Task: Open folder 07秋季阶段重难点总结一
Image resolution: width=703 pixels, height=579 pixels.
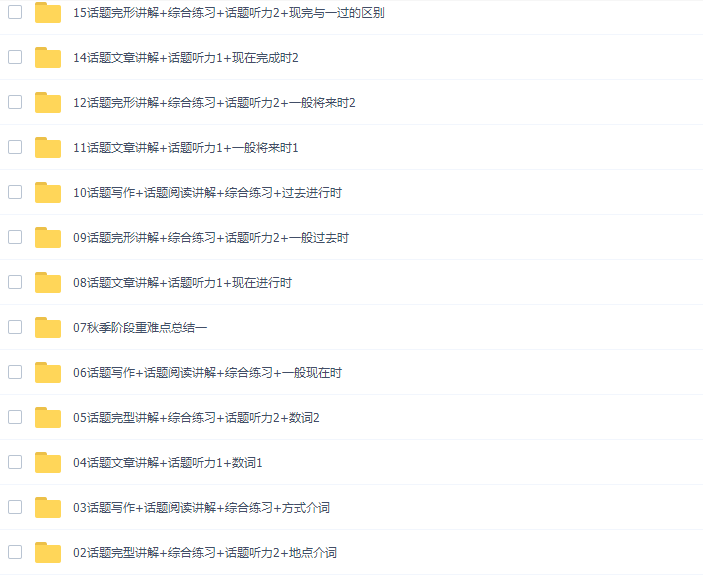Action: tap(140, 328)
